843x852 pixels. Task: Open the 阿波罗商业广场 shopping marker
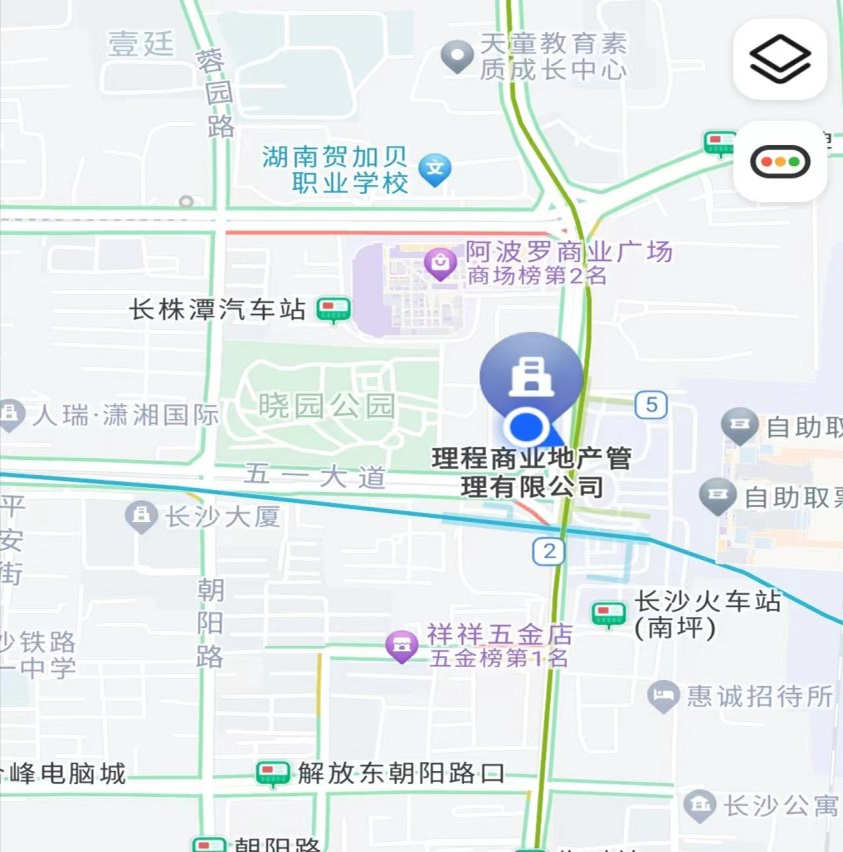click(x=439, y=264)
